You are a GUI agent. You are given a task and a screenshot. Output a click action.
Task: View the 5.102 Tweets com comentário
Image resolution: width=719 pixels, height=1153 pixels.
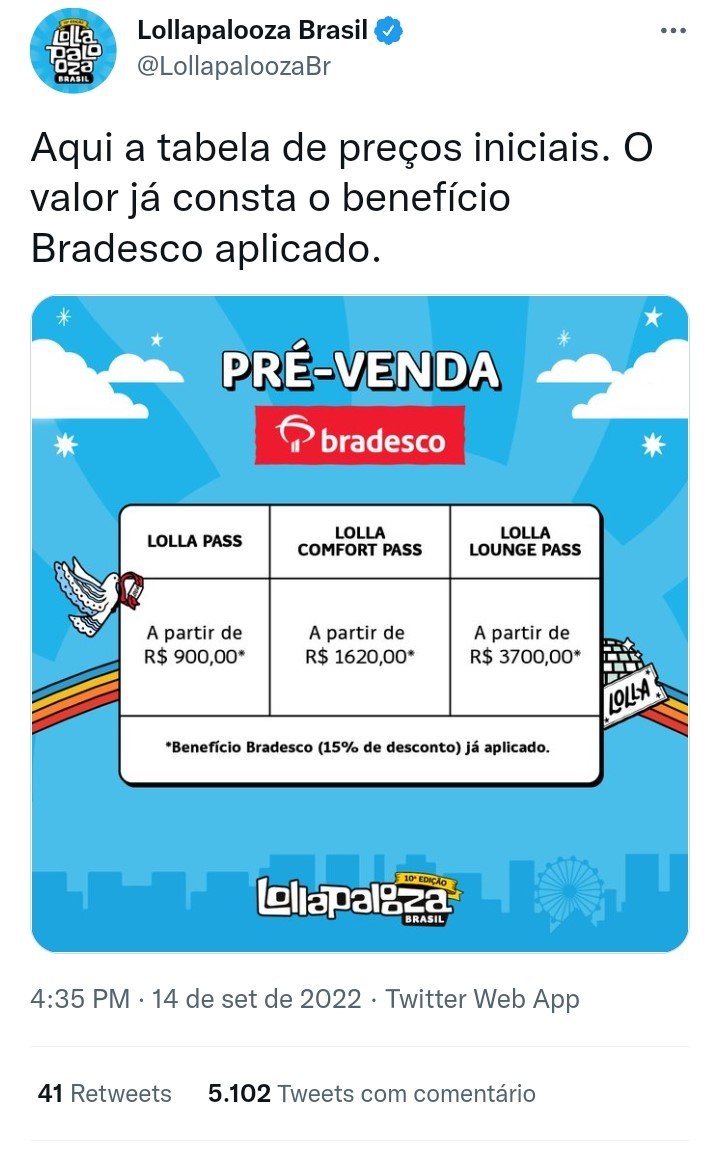coord(371,1093)
